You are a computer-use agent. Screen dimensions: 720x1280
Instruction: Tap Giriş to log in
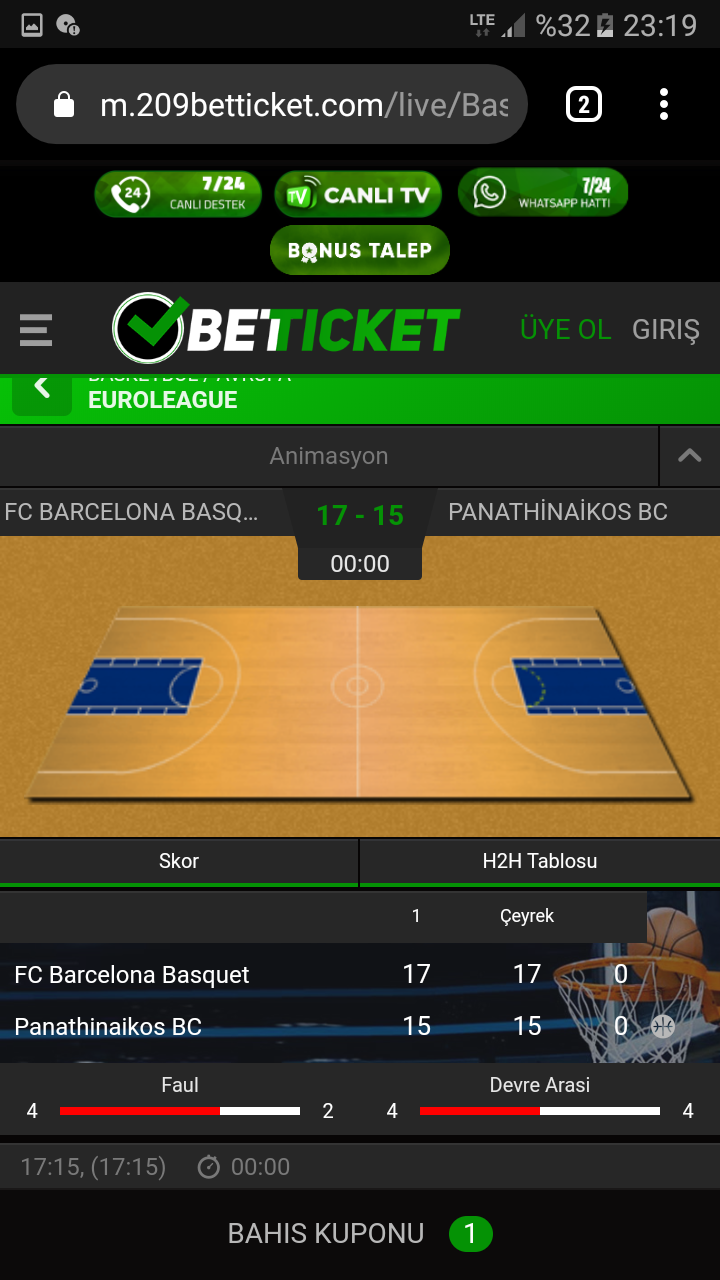(666, 329)
